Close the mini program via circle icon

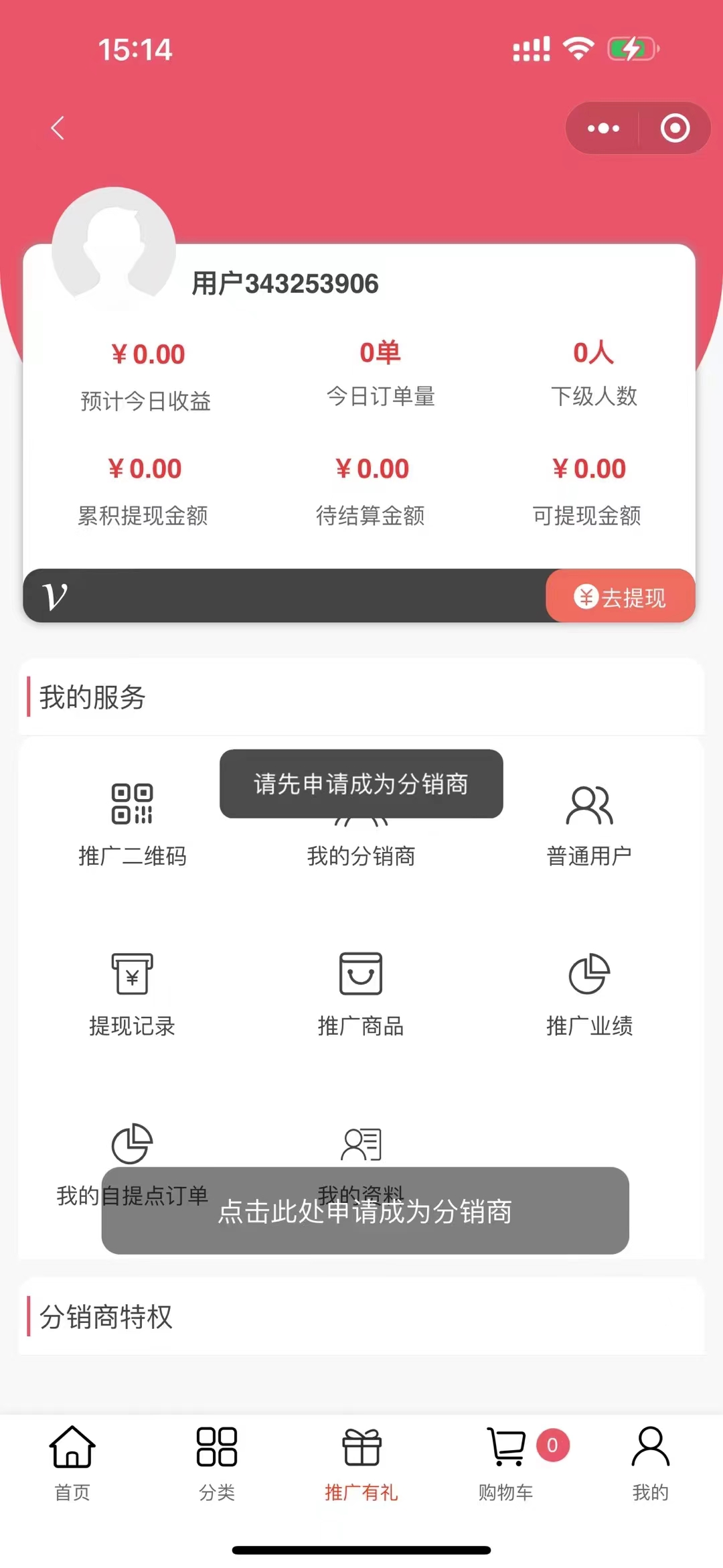tap(675, 128)
